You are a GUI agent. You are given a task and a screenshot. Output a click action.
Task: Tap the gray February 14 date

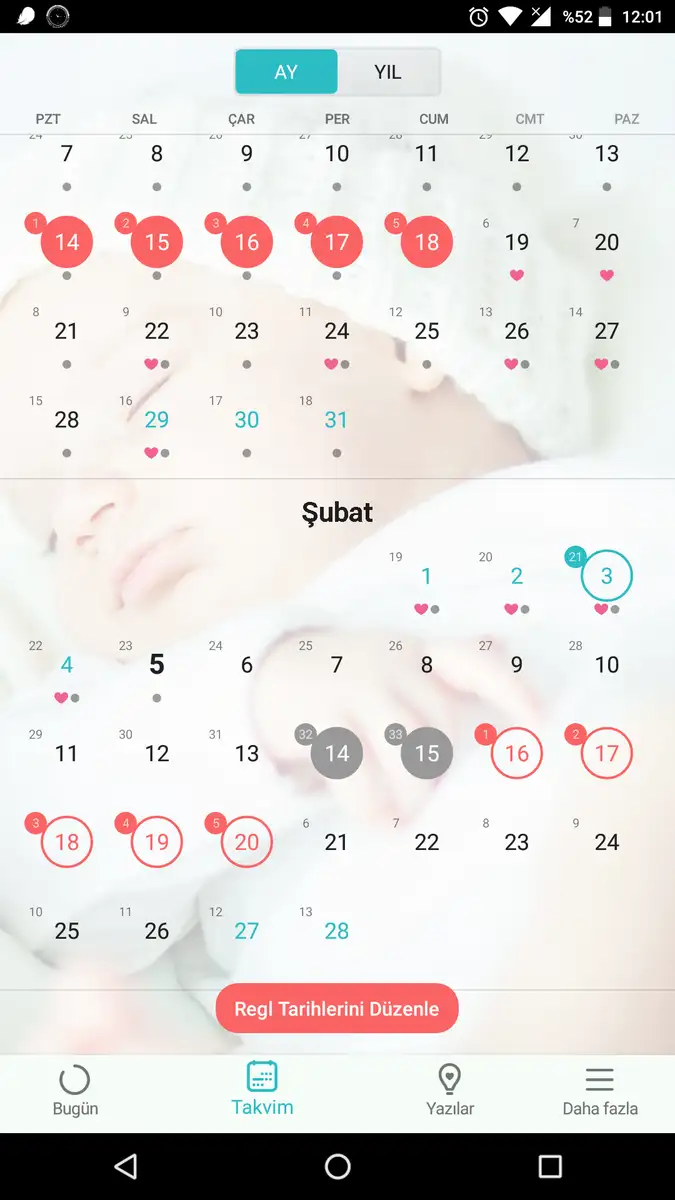click(337, 753)
